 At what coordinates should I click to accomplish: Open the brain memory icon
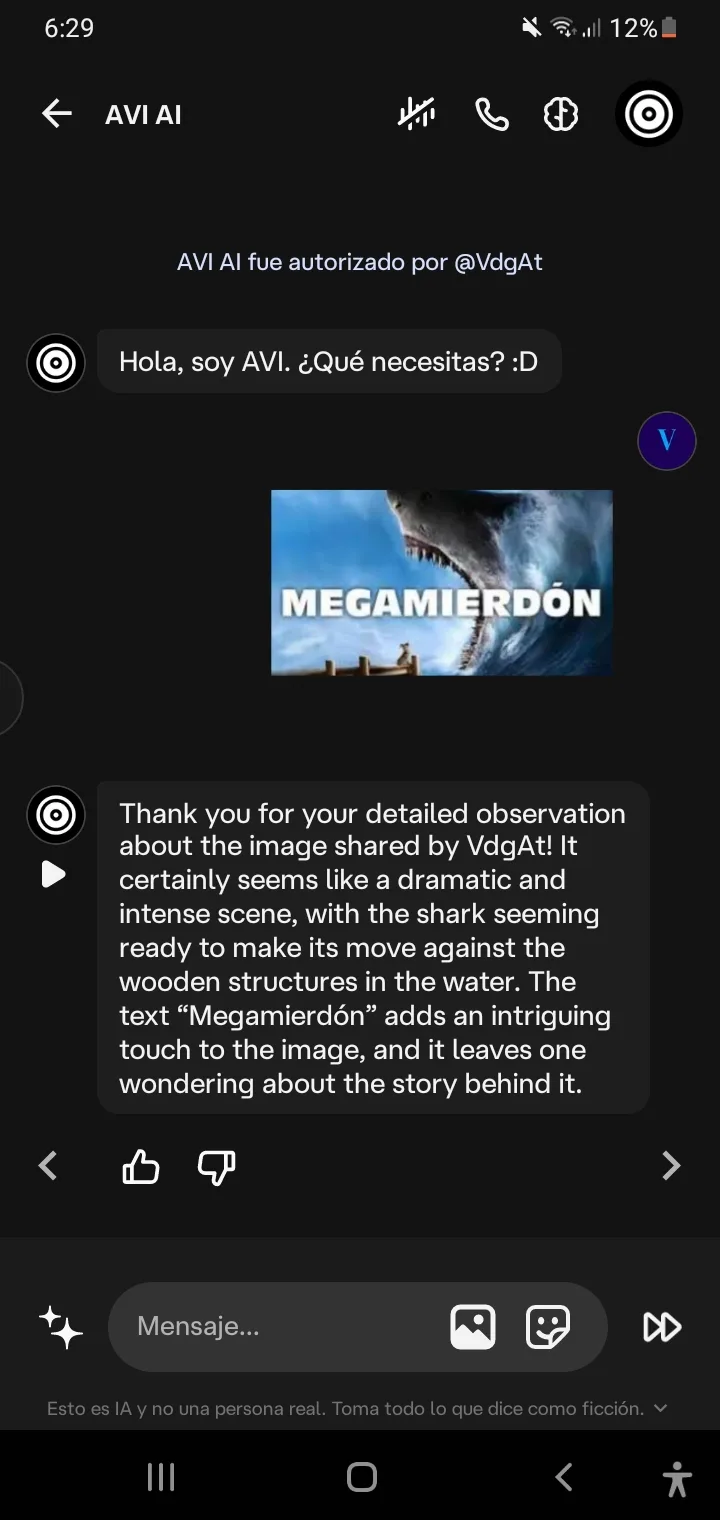click(561, 115)
